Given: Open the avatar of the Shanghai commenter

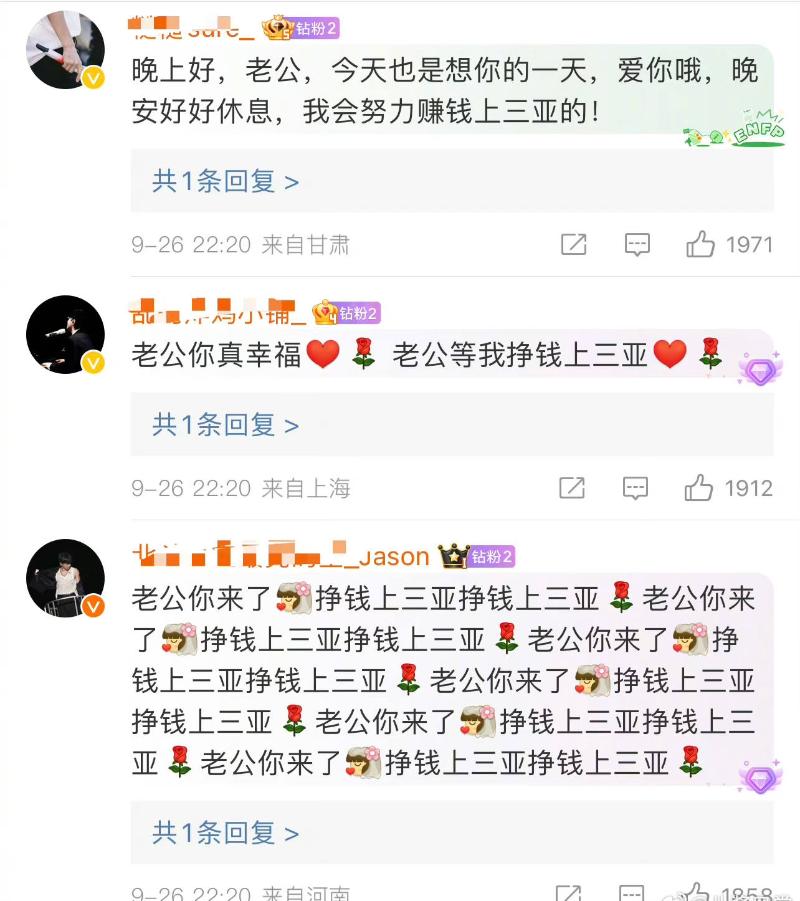Looking at the screenshot, I should tap(65, 334).
